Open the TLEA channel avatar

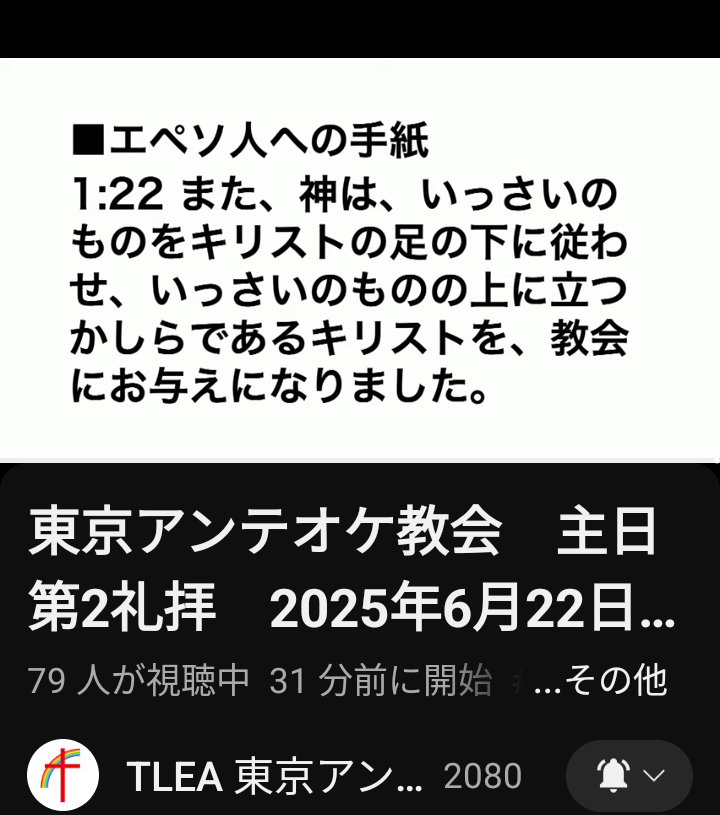(62, 775)
